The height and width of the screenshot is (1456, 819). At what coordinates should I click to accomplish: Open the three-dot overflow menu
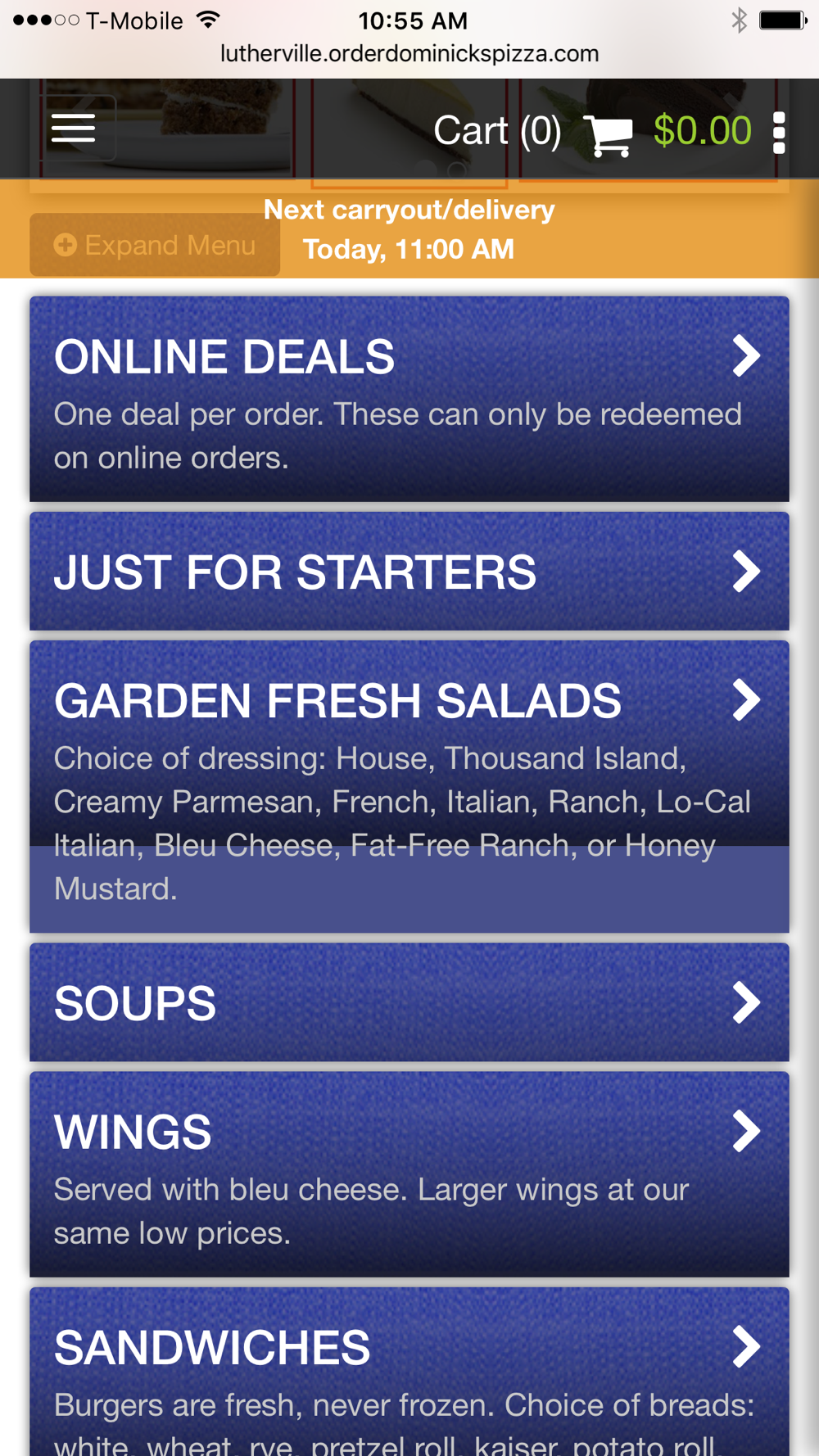point(779,133)
